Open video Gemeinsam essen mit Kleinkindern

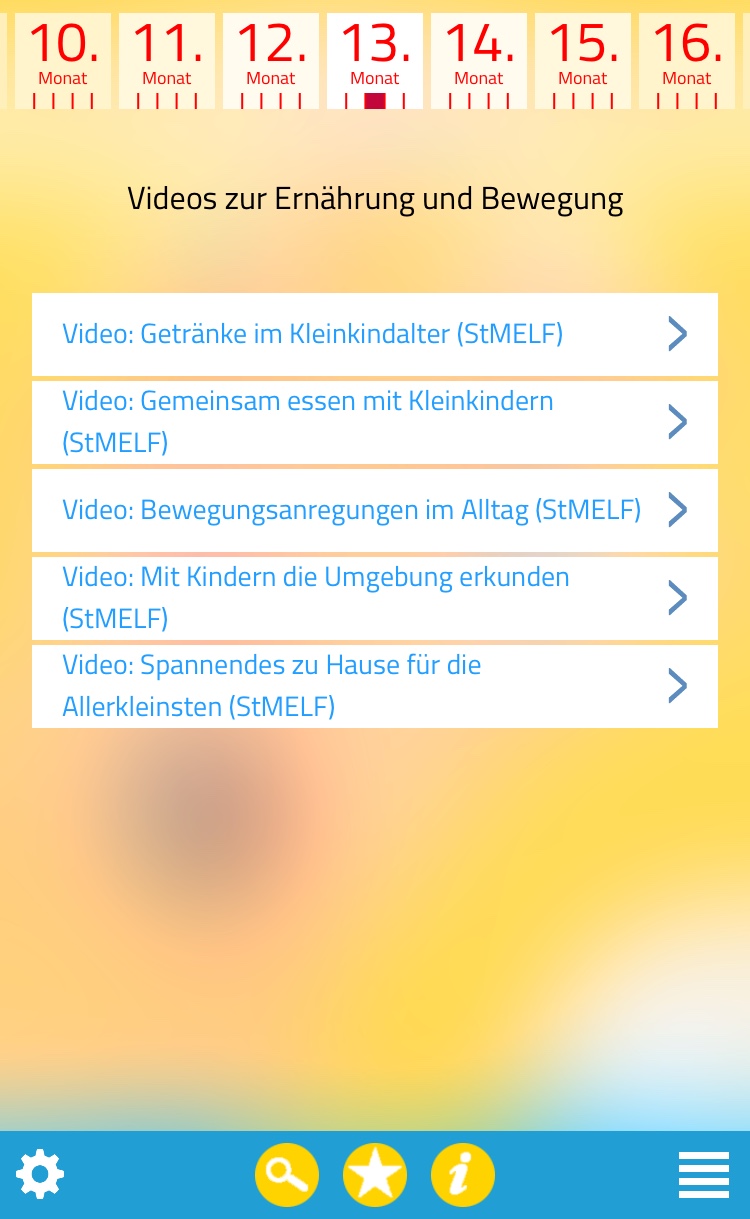tap(375, 422)
